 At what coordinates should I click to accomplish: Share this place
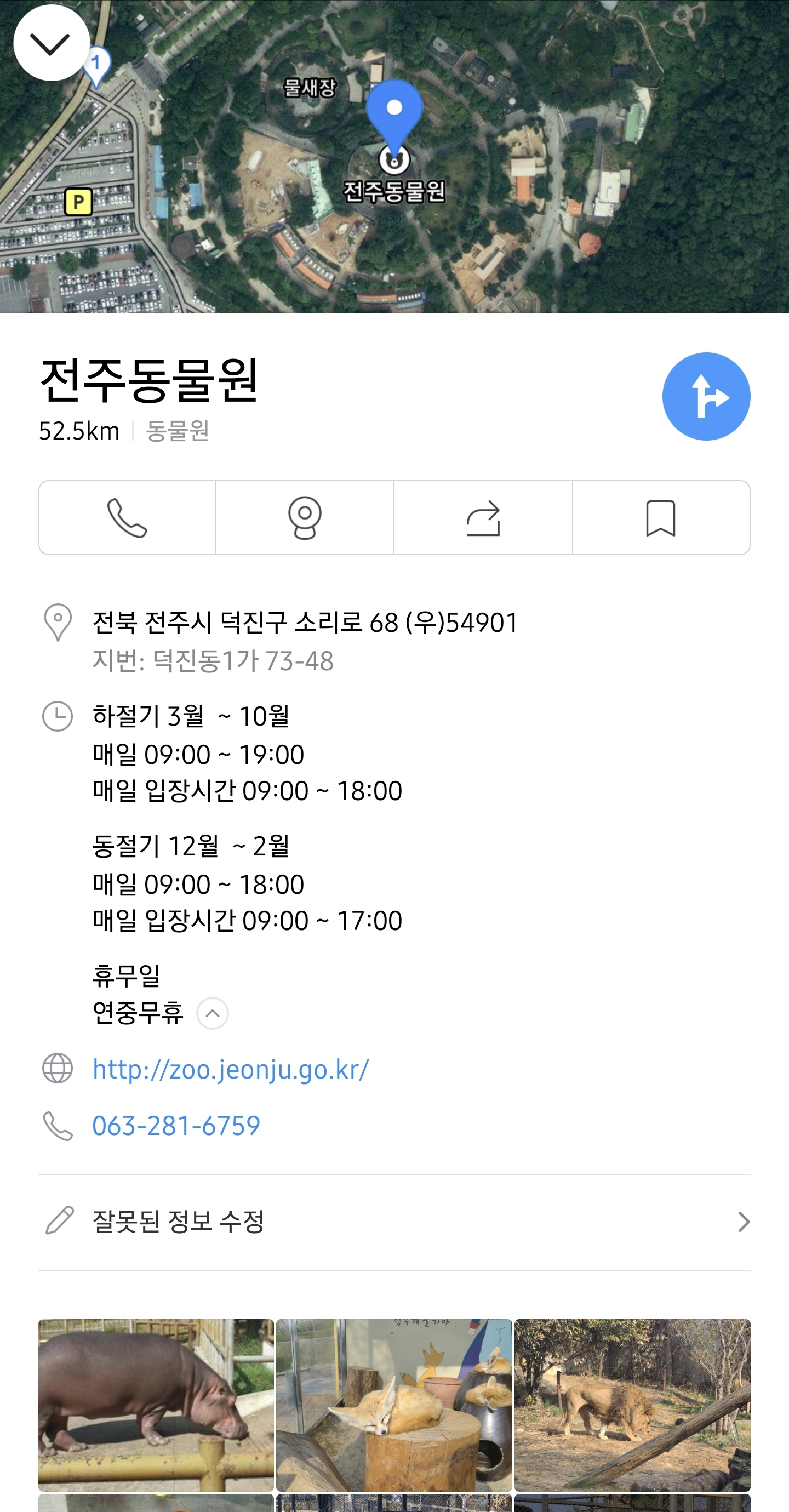[x=483, y=518]
